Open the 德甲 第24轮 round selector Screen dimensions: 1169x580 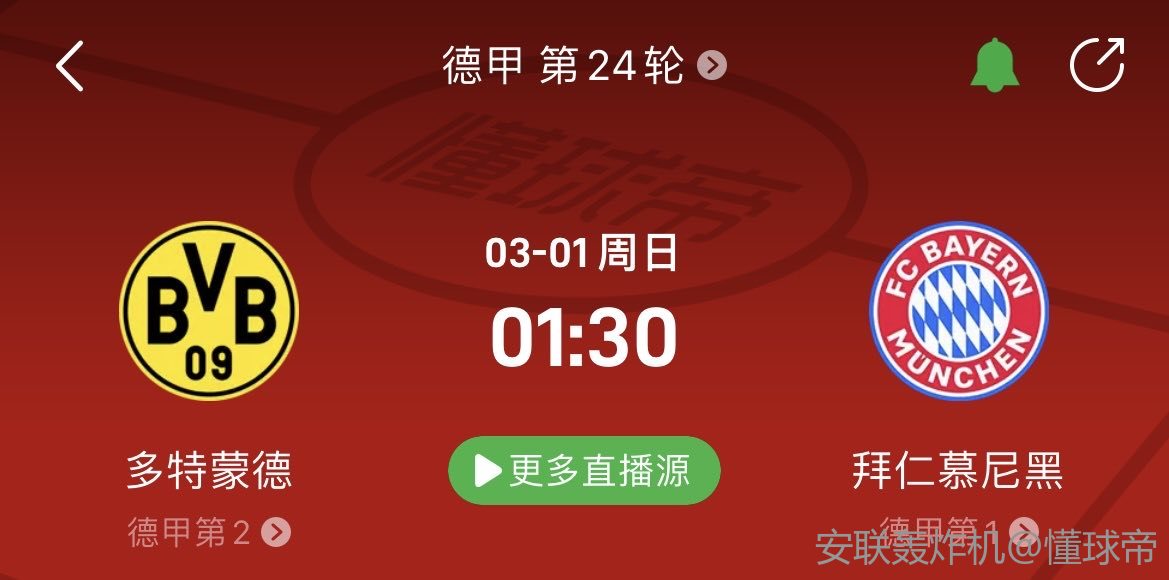click(584, 66)
